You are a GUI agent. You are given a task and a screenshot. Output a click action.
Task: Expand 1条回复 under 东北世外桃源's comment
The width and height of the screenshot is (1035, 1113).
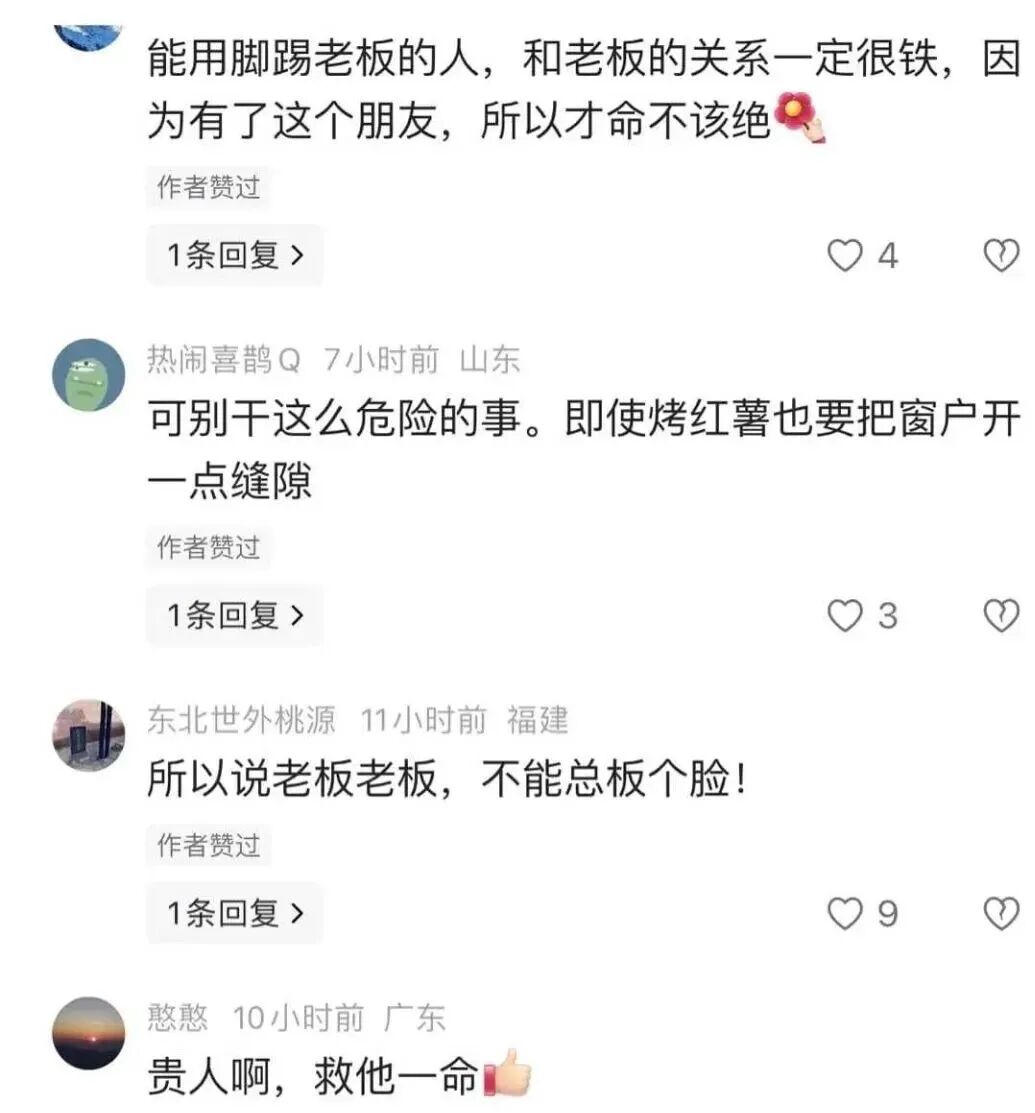[234, 913]
